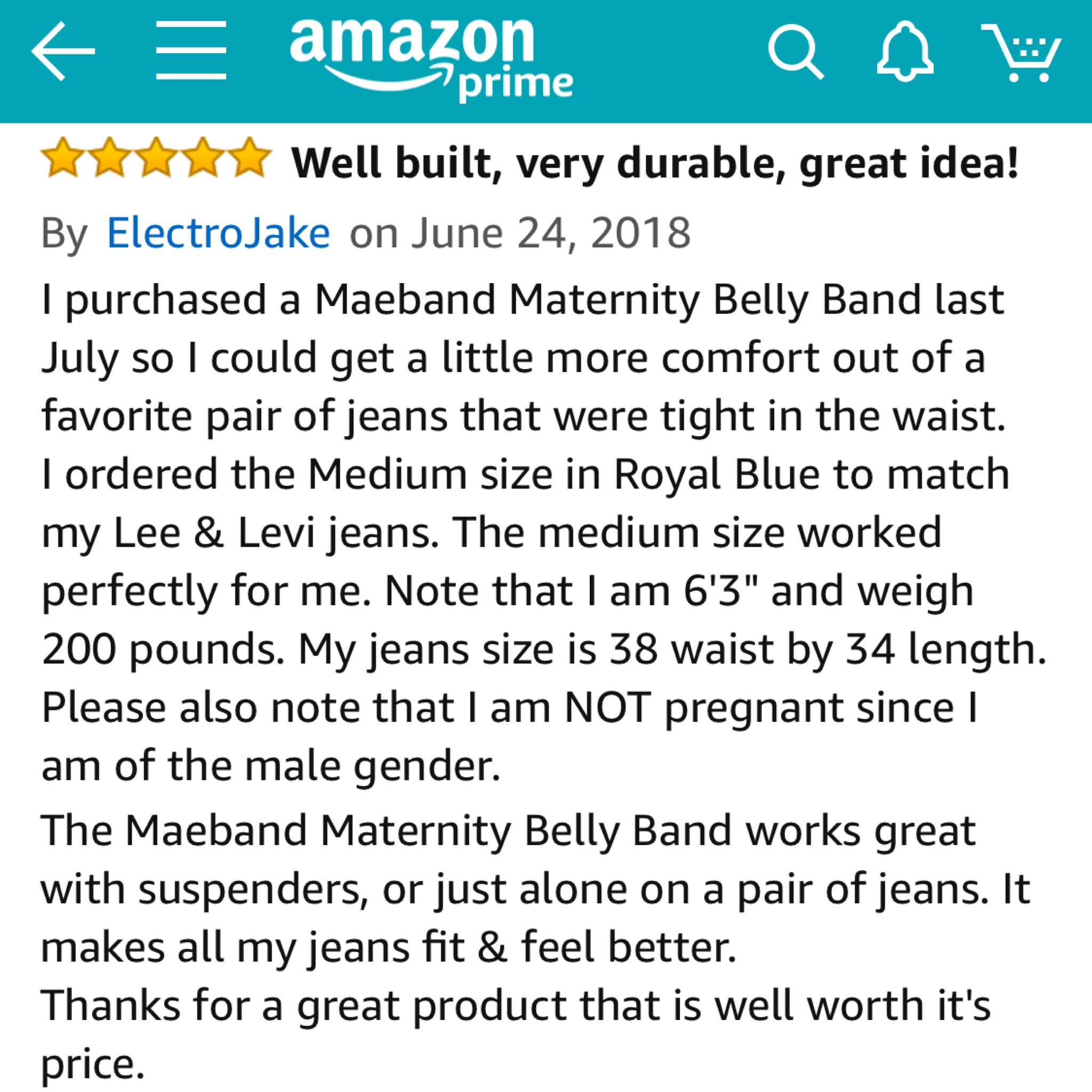Screen dimensions: 1092x1092
Task: Go back using the arrow icon
Action: point(63,51)
